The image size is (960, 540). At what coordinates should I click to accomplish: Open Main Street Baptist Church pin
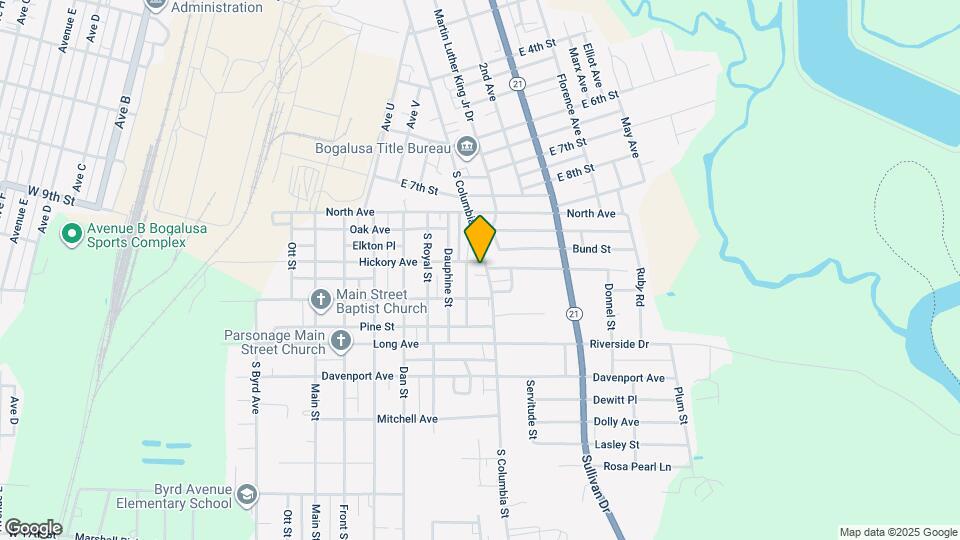tap(320, 299)
